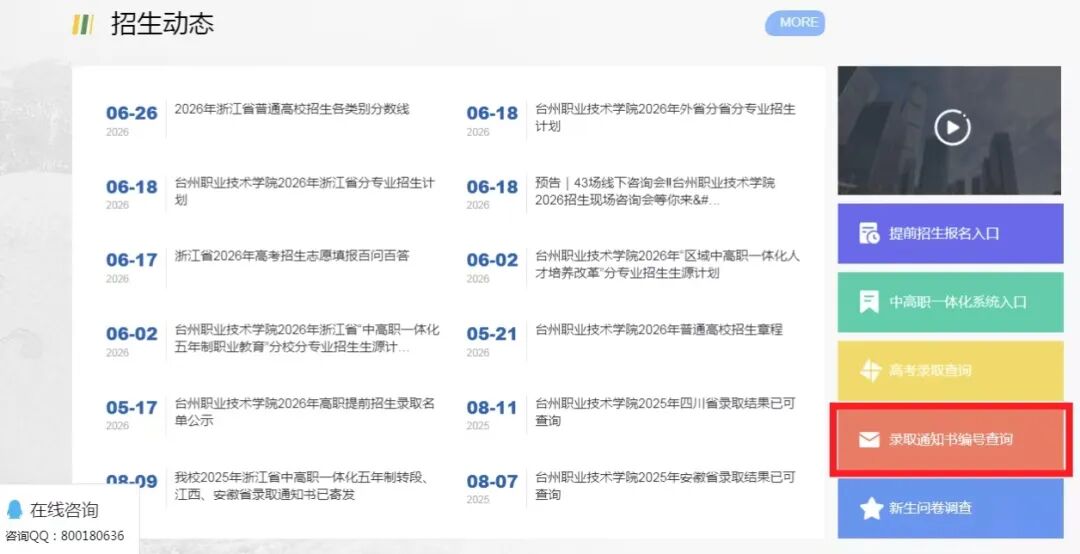The image size is (1080, 554).
Task: Open 提前招生报名入口
Action: [951, 233]
